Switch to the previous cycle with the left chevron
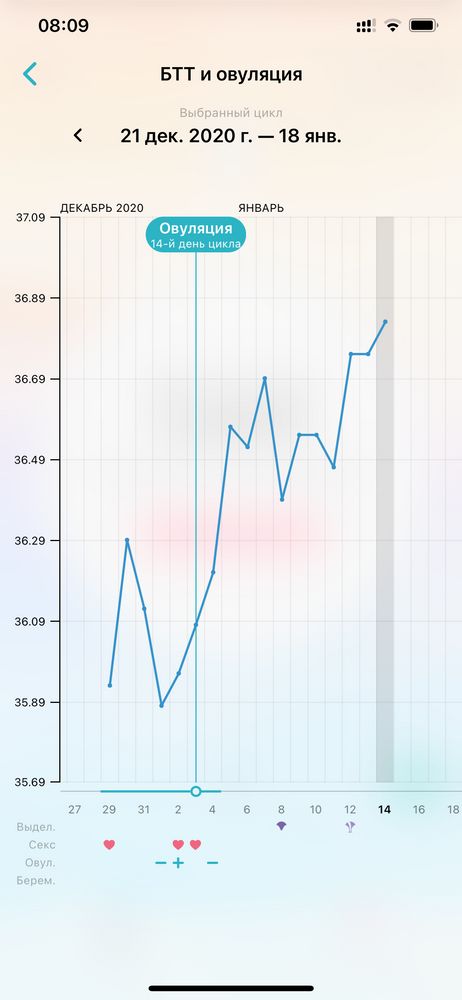462x1000 pixels. point(78,135)
